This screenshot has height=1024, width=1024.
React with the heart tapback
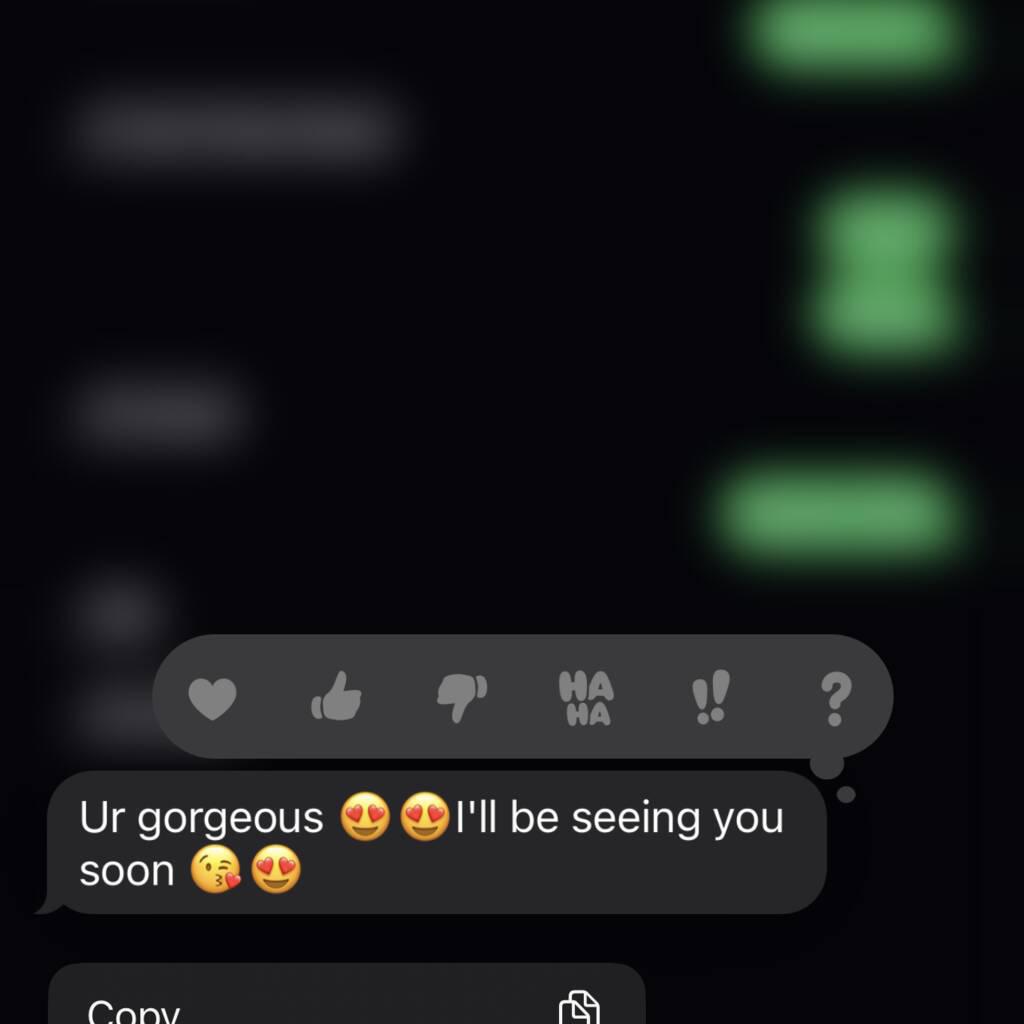[213, 698]
